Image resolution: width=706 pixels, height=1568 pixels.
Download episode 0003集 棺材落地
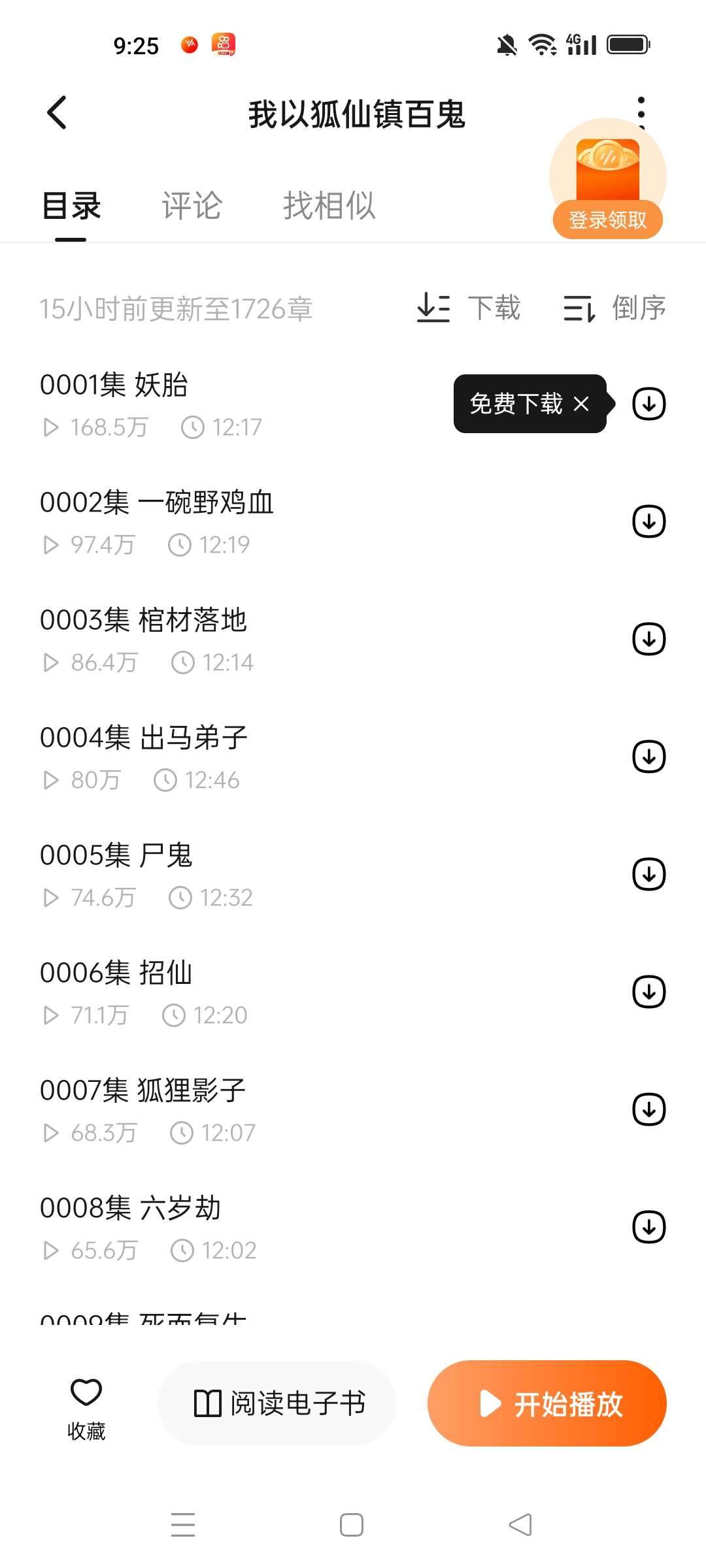[648, 640]
